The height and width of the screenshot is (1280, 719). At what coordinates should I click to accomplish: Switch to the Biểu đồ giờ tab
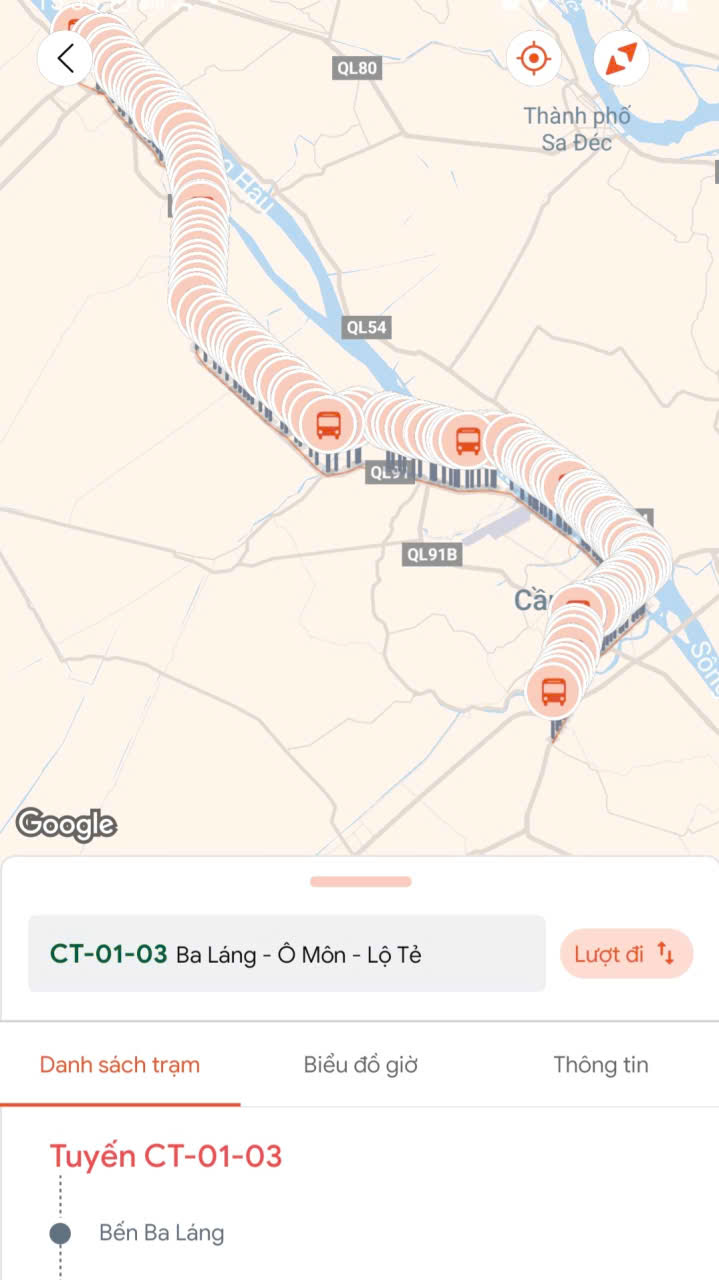pyautogui.click(x=360, y=1065)
